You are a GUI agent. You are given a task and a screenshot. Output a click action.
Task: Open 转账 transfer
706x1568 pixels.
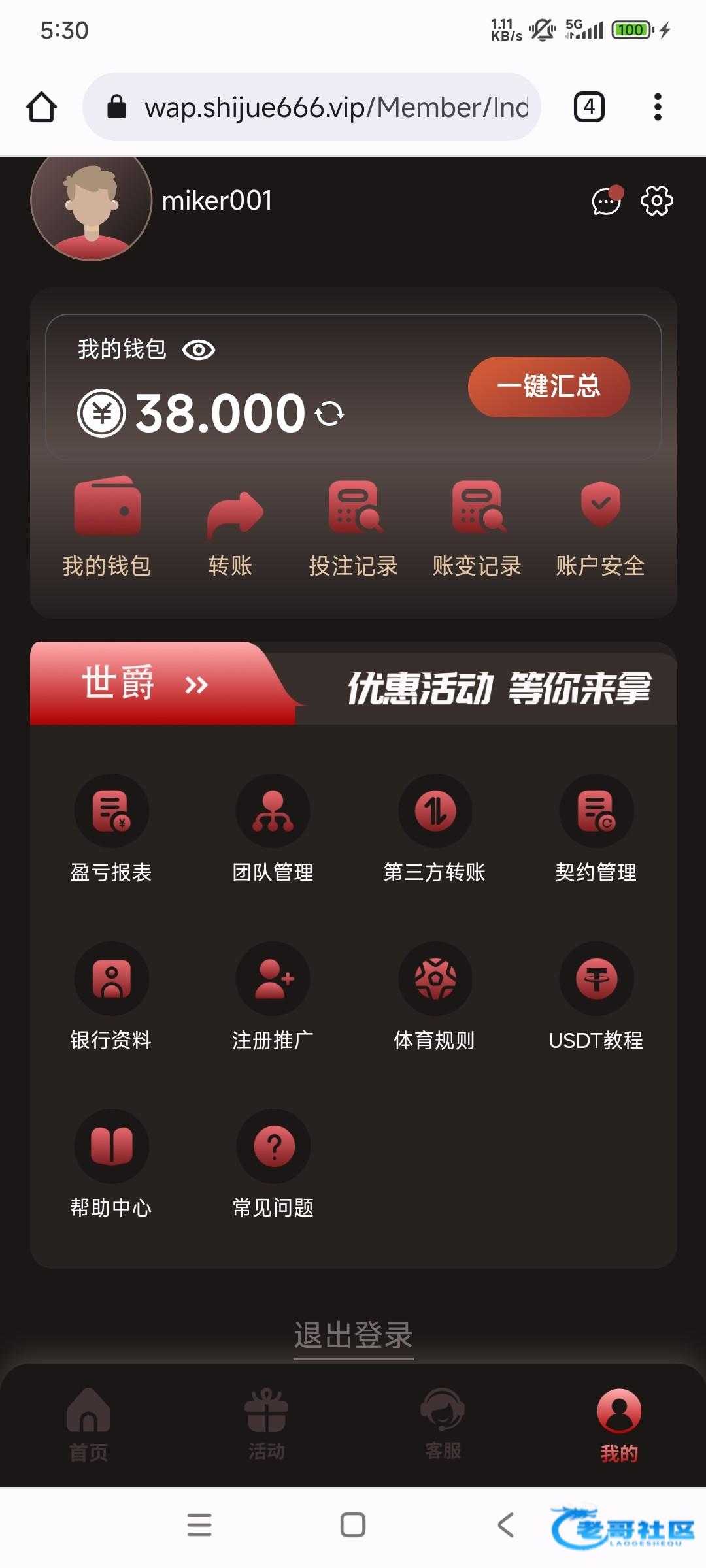(231, 527)
